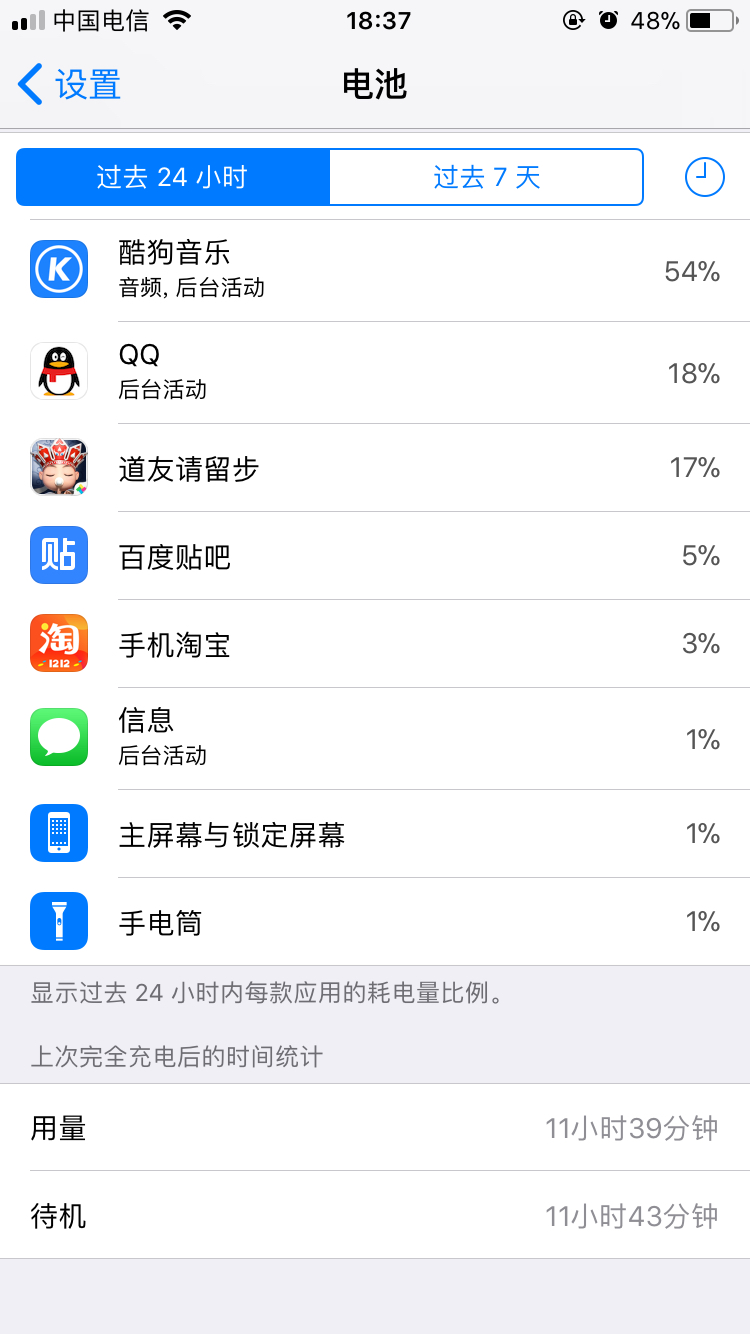750x1334 pixels.
Task: Select the QQ battery usage row
Action: tap(375, 372)
